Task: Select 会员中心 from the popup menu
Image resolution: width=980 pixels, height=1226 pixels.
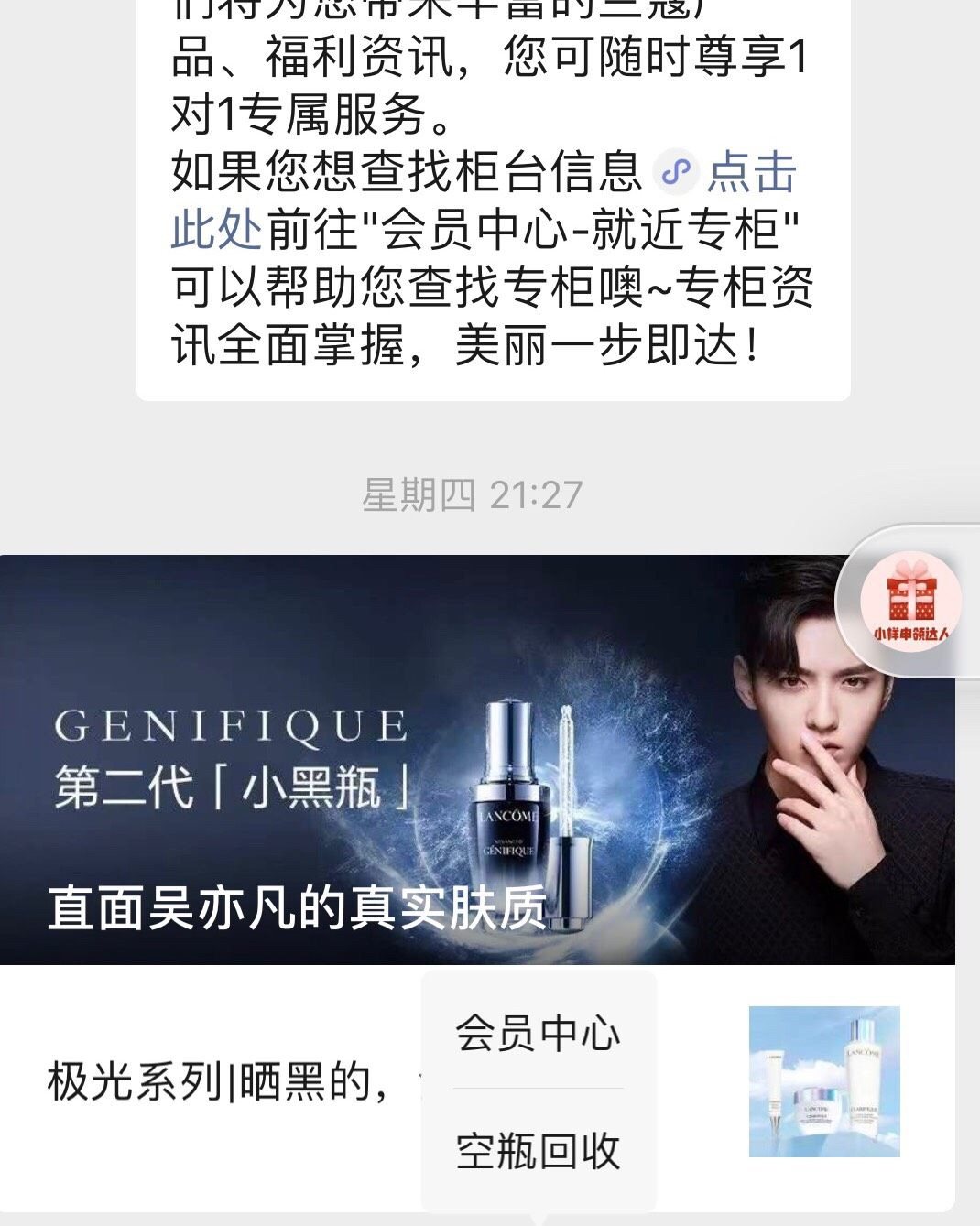Action: (538, 1034)
